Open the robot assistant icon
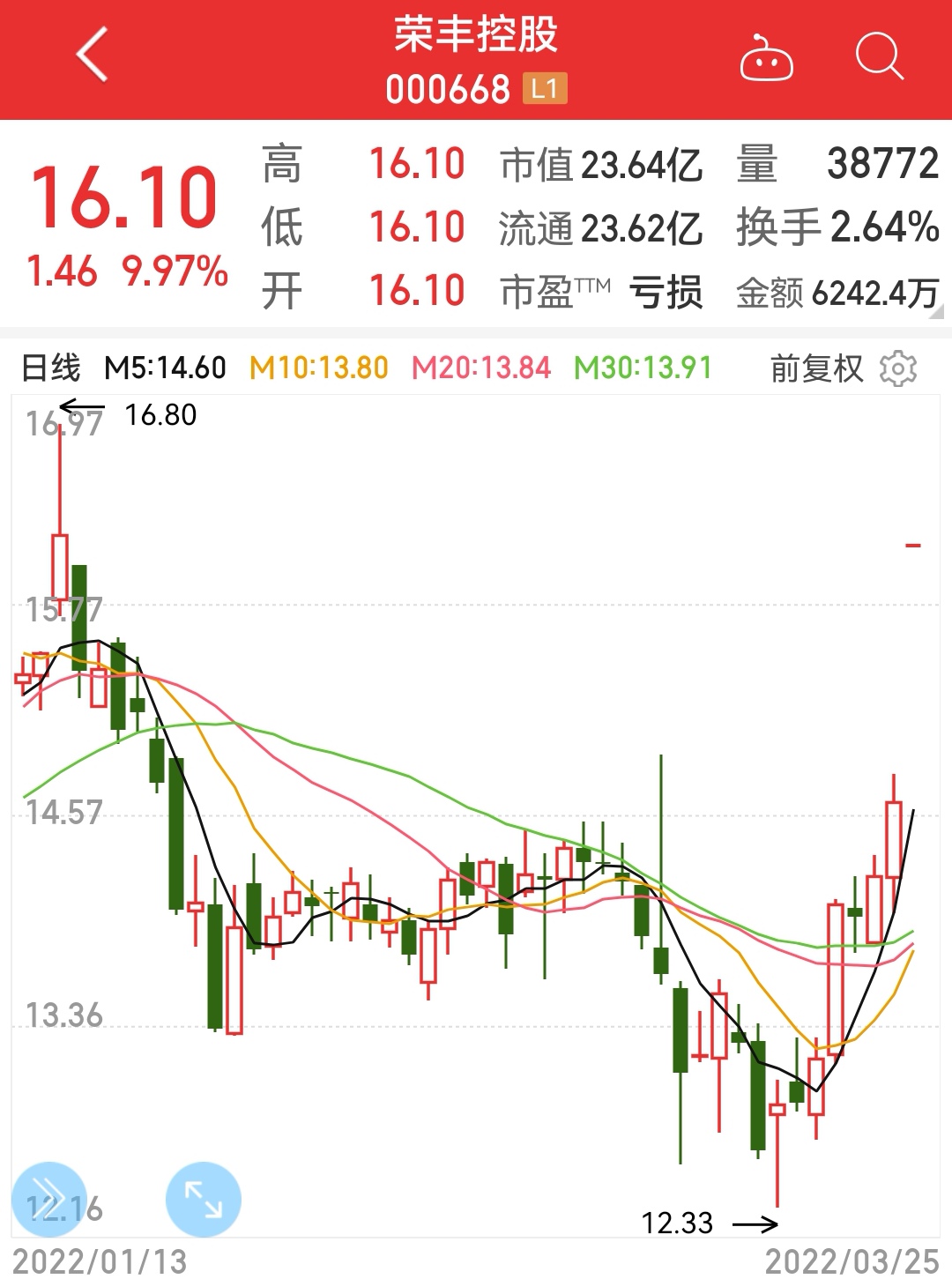 point(766,58)
